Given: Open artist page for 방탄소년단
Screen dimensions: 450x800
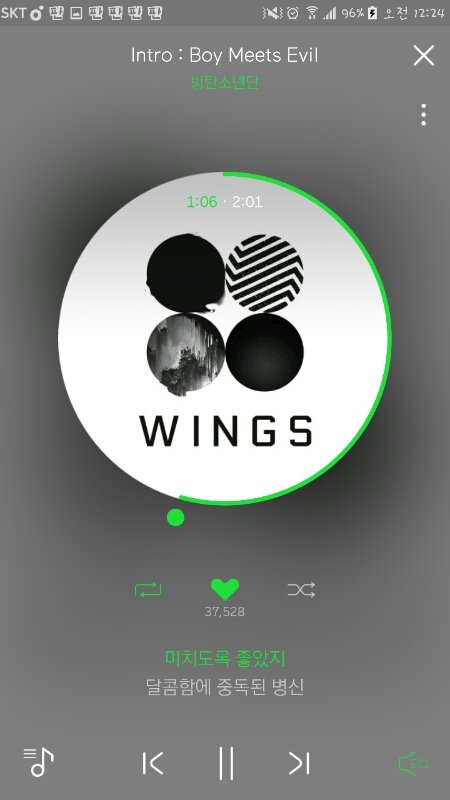Looking at the screenshot, I should pos(225,82).
